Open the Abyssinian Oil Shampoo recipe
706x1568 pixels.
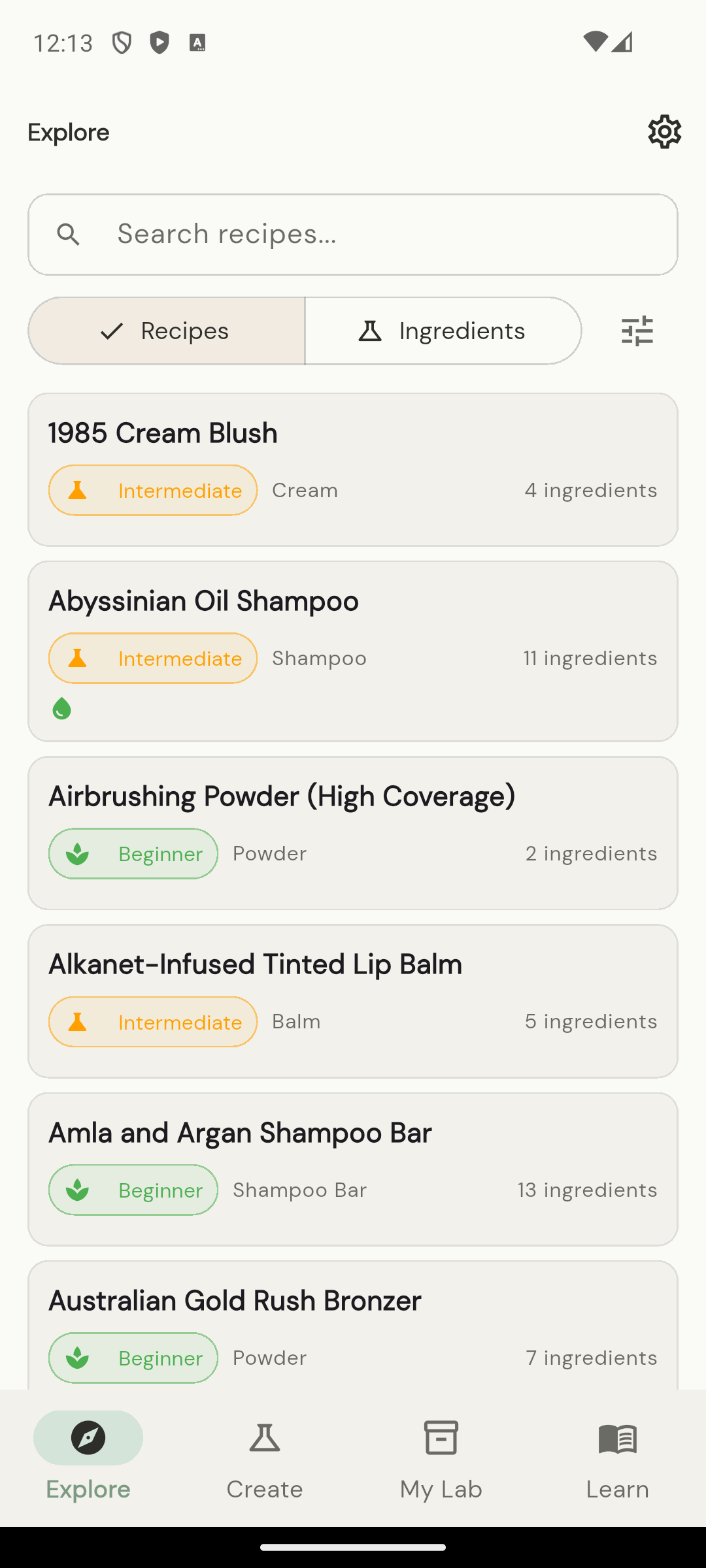[353, 650]
